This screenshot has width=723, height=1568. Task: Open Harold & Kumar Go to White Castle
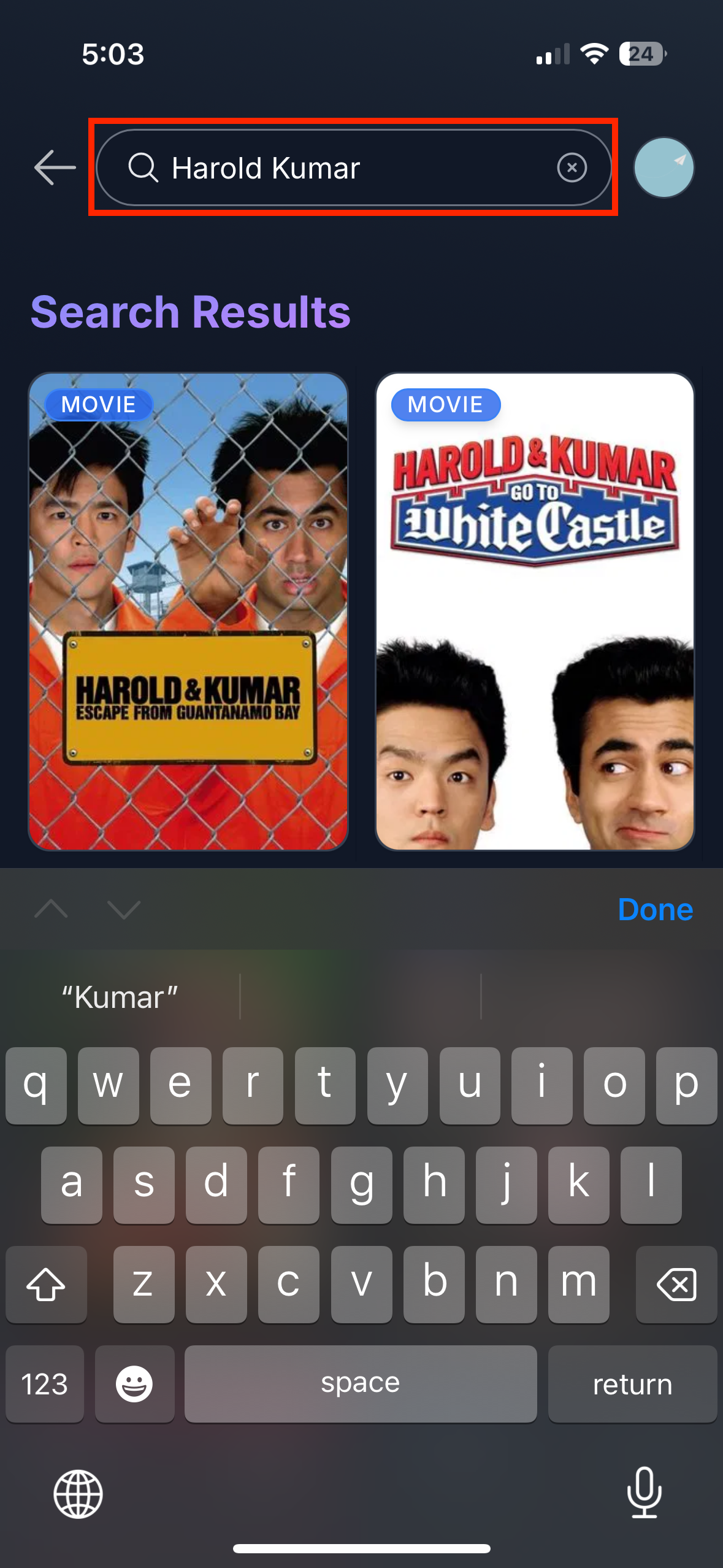(x=535, y=611)
